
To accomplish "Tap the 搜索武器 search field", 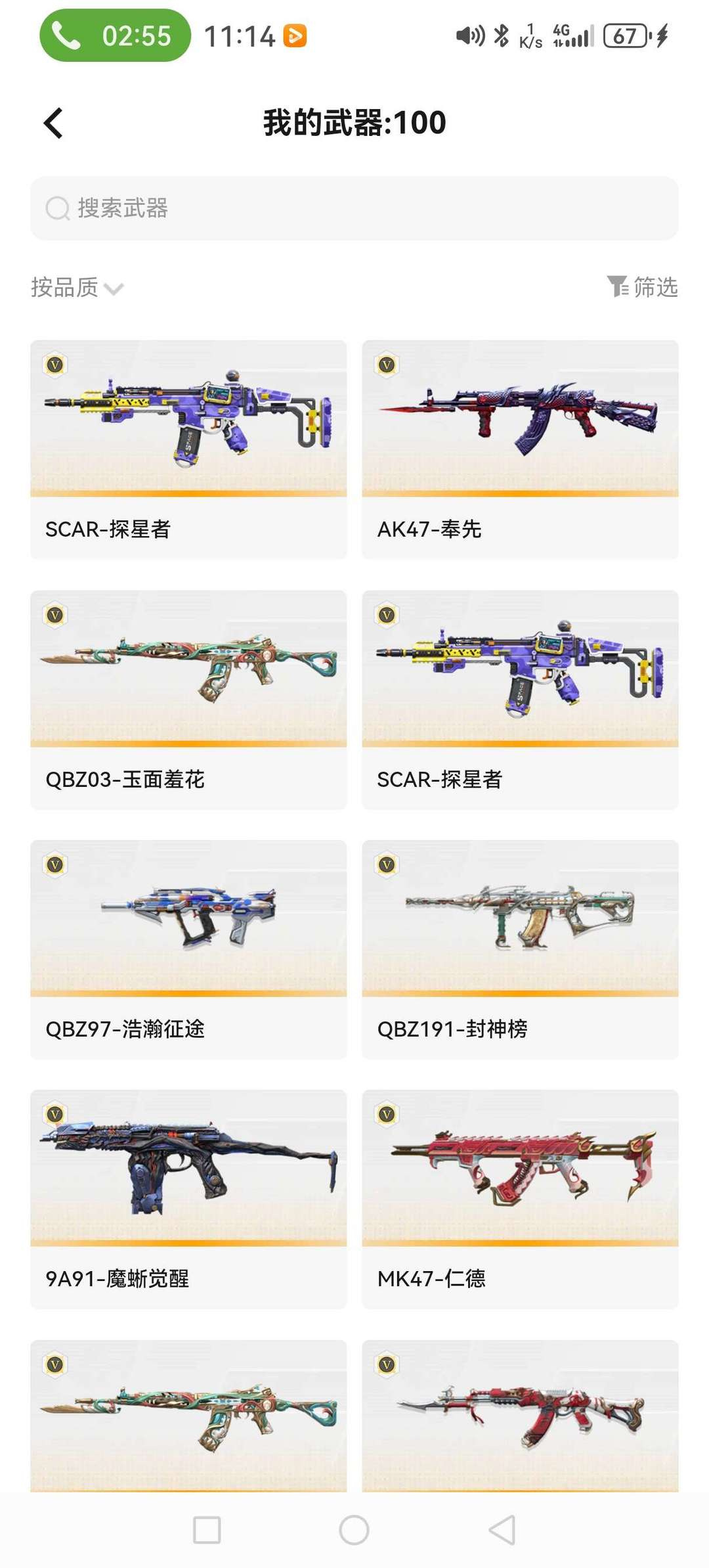I will 354,208.
